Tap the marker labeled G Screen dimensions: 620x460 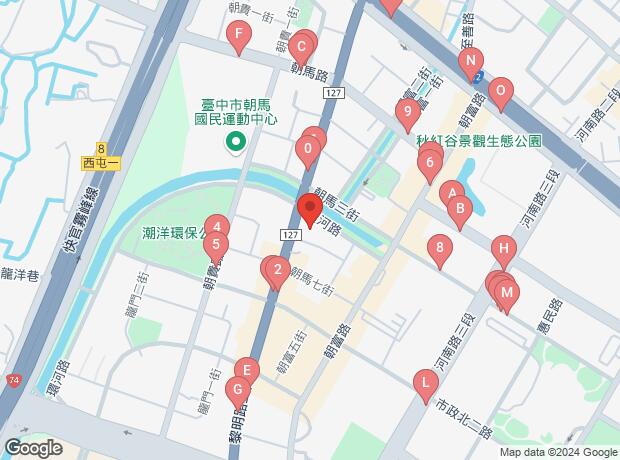[x=237, y=390]
